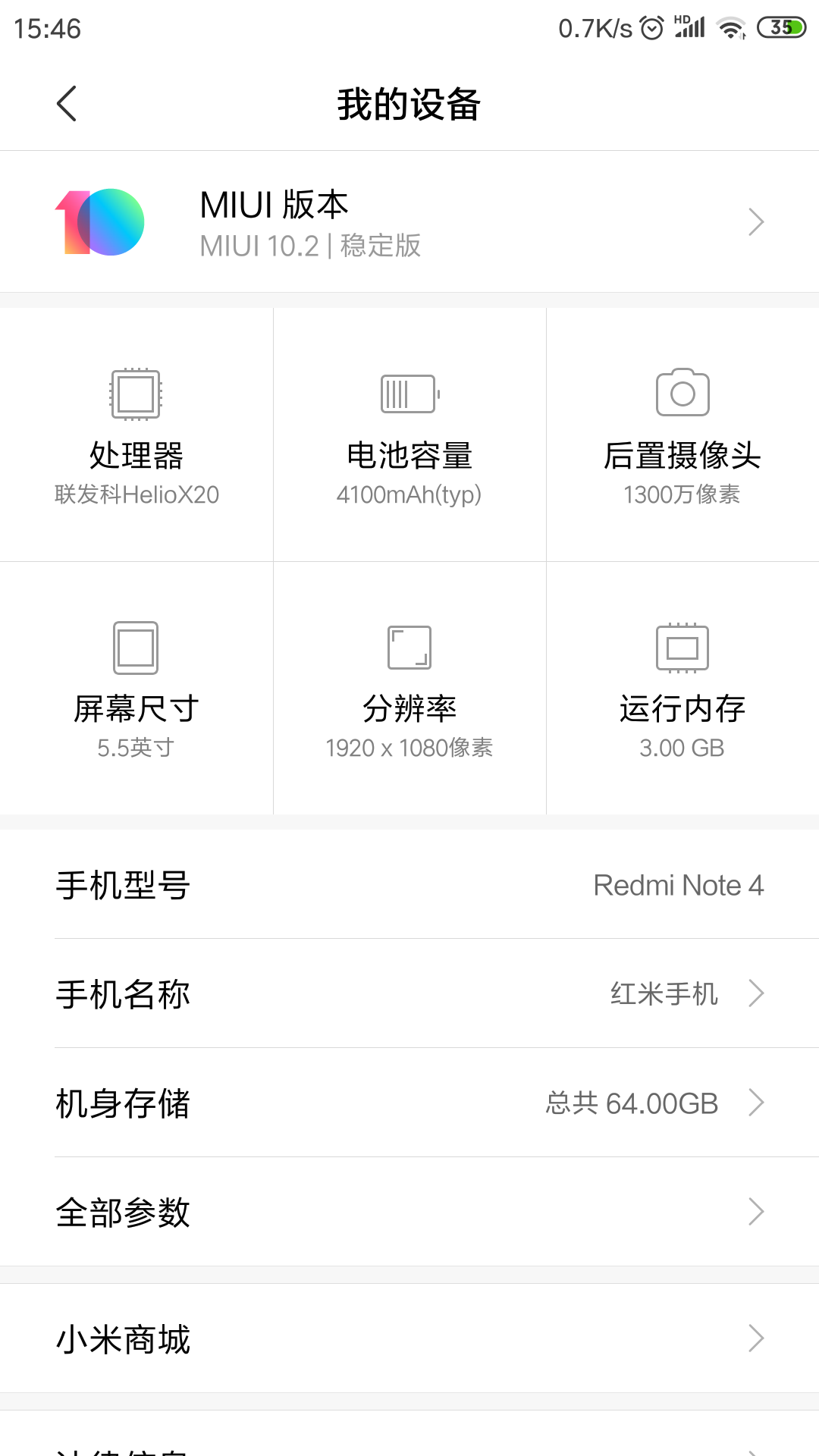Open 小米商城 row
The image size is (819, 1456).
409,1338
